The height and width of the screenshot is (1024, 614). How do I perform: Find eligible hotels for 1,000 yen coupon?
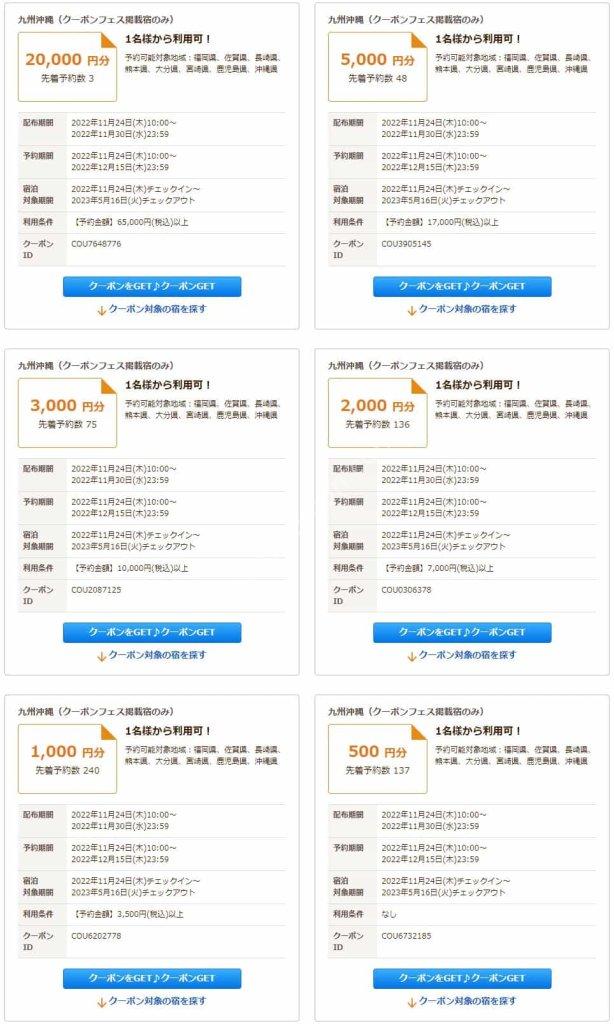coord(152,1002)
